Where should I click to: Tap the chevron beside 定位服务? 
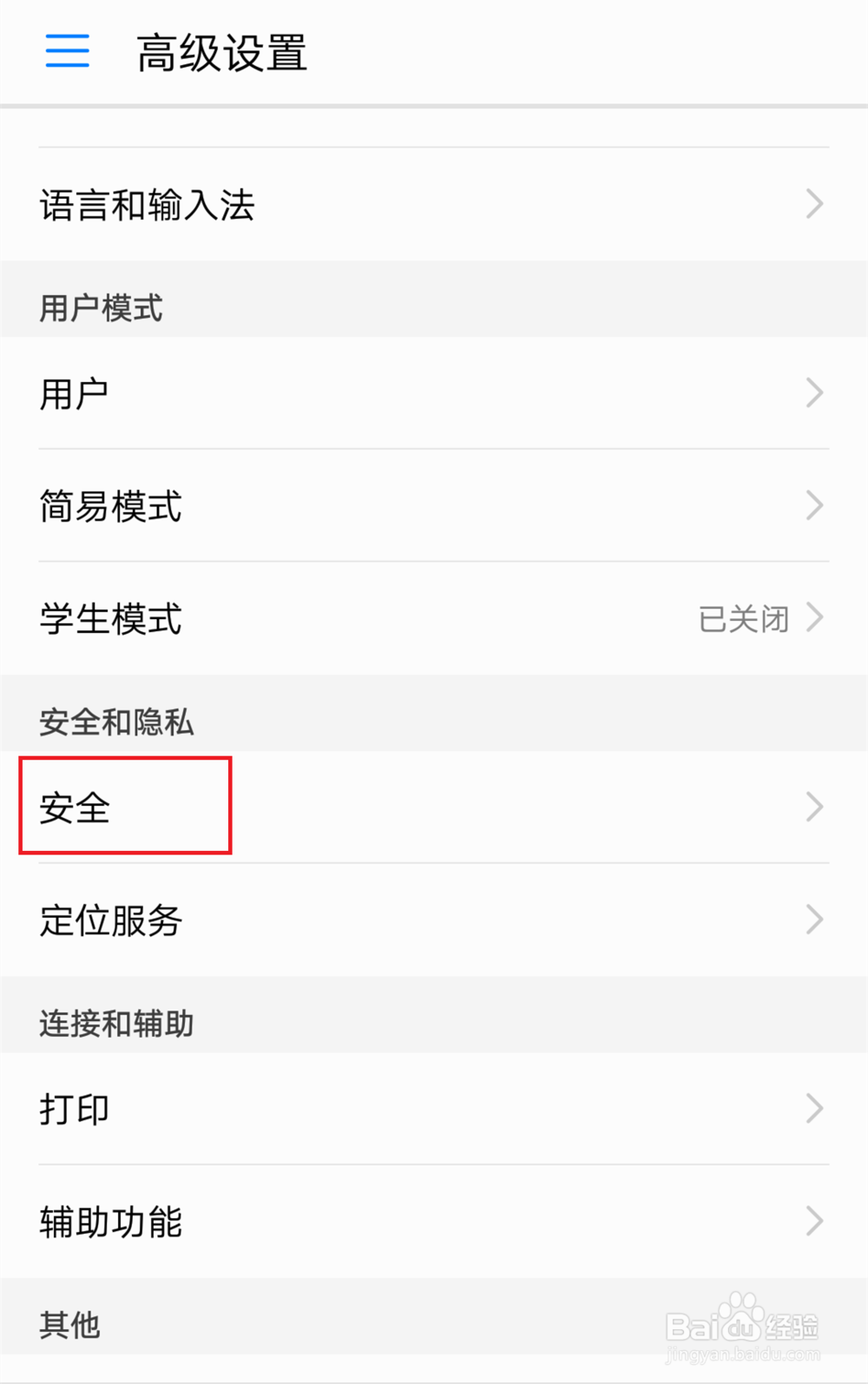pyautogui.click(x=813, y=919)
